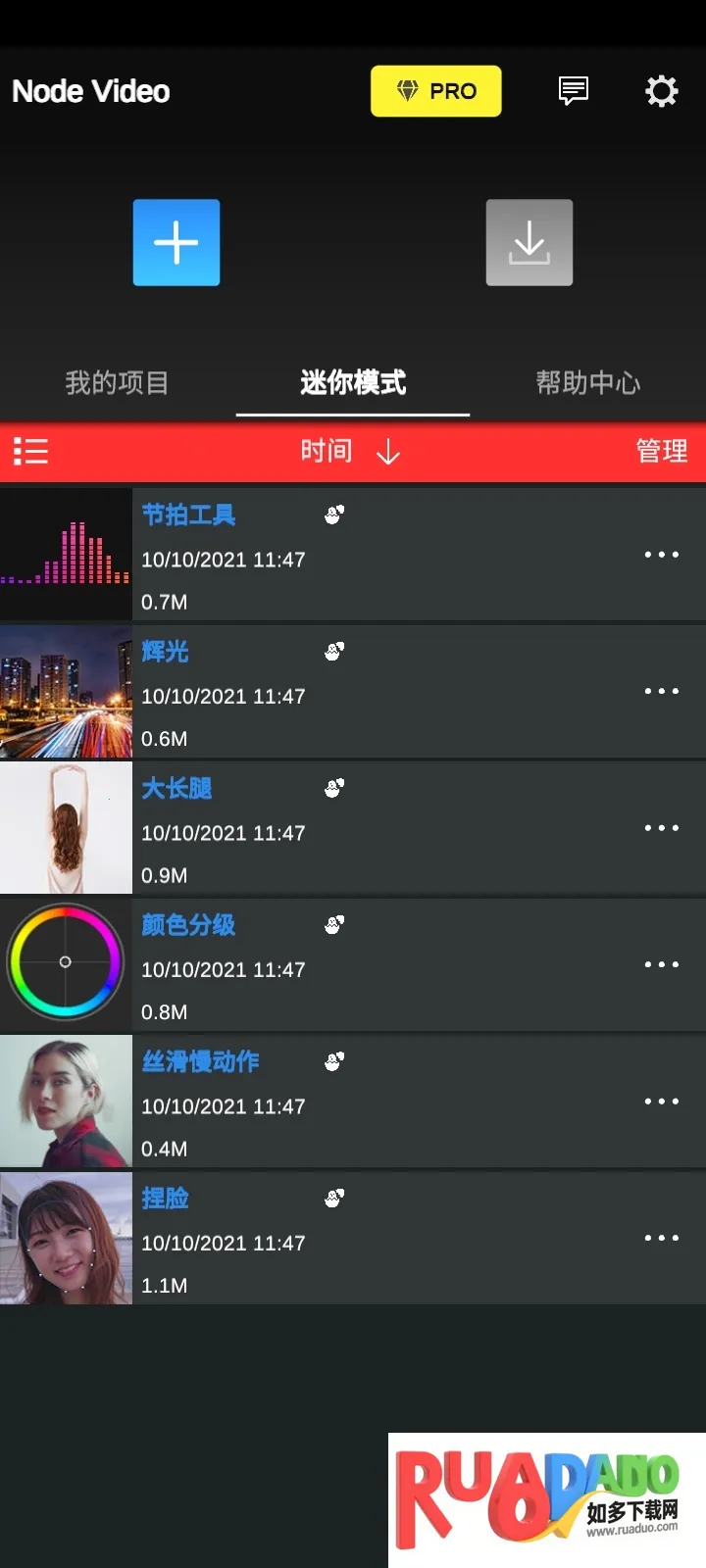This screenshot has width=706, height=1568.
Task: Create a new project with the plus button
Action: [176, 243]
